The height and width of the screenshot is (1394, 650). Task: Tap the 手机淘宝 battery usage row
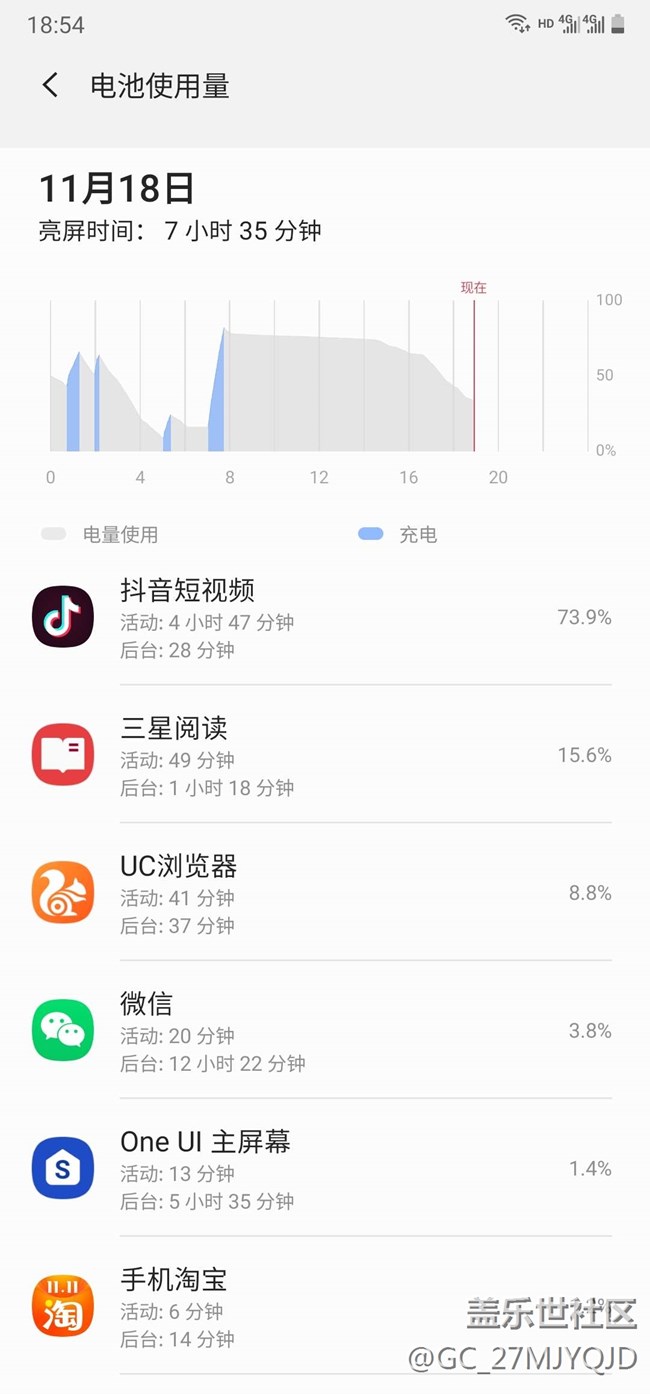325,1307
